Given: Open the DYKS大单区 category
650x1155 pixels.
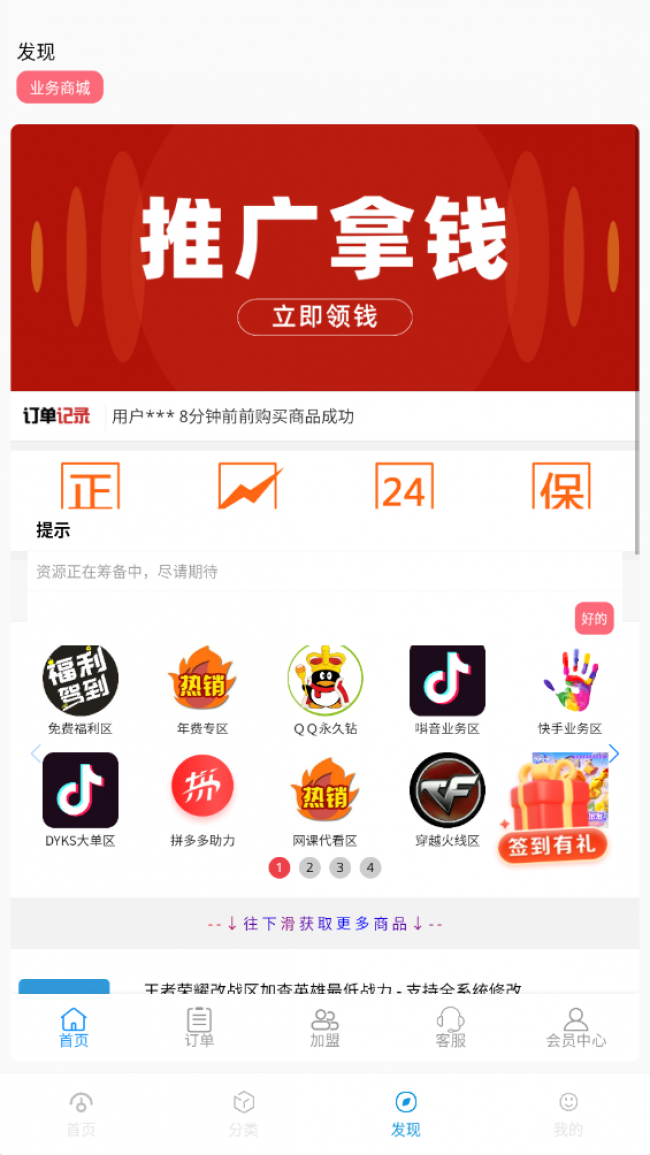Looking at the screenshot, I should pyautogui.click(x=80, y=800).
